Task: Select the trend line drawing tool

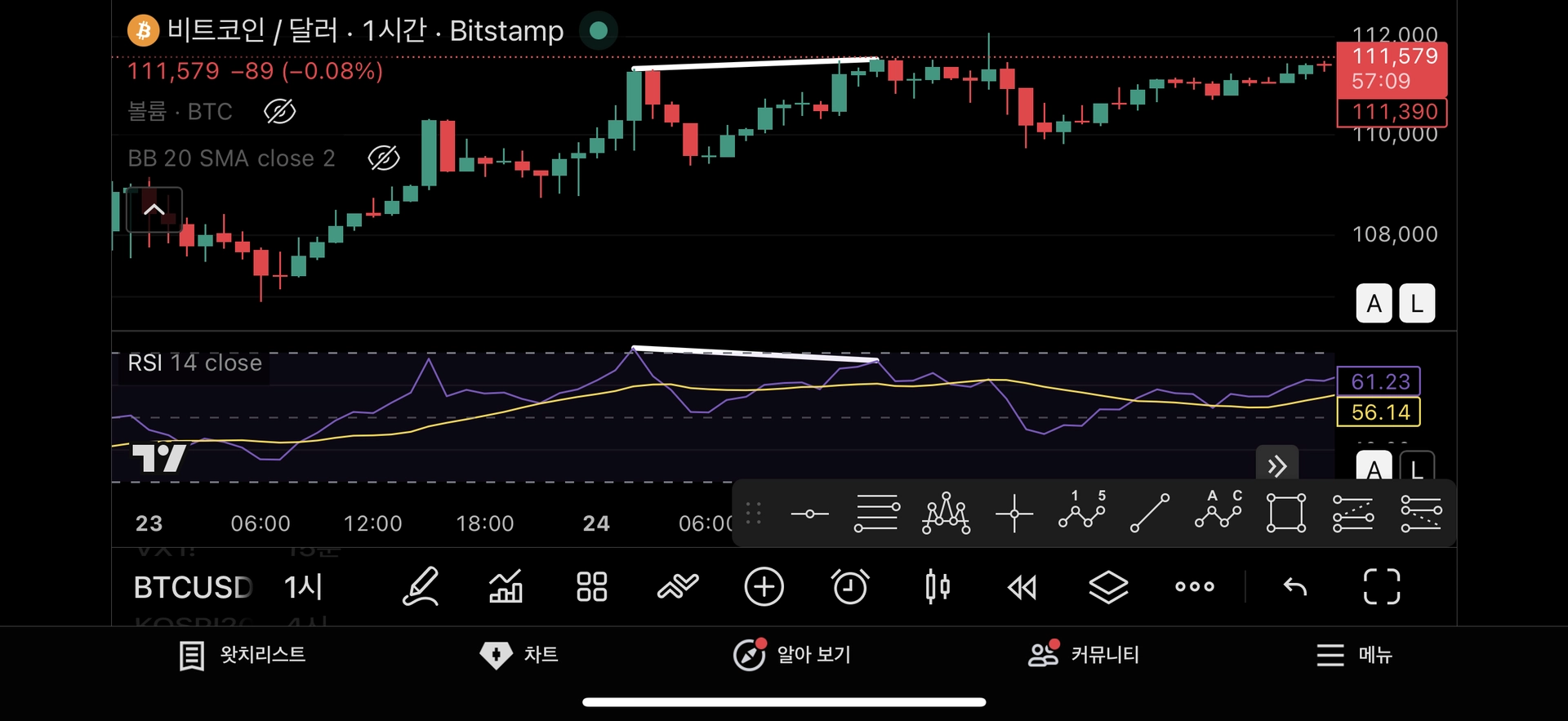Action: click(x=1149, y=514)
